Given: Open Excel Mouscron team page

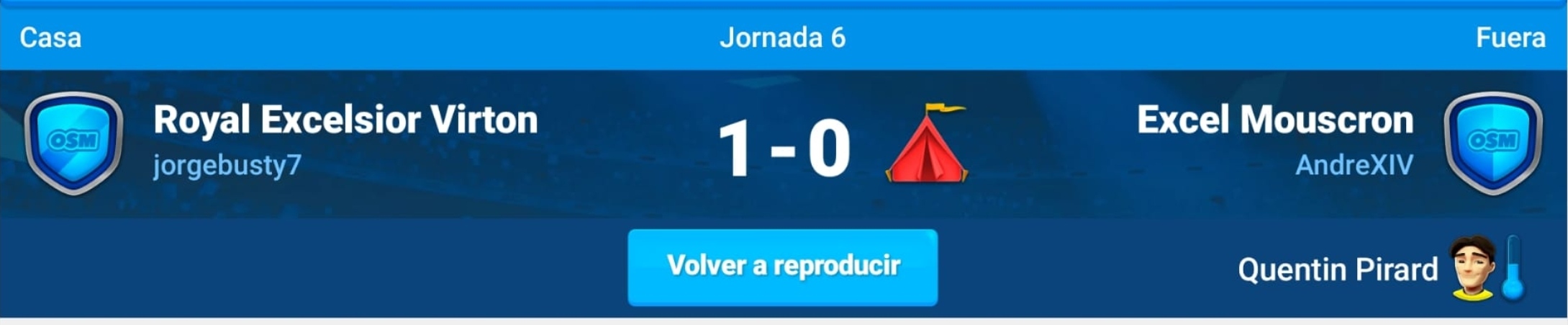Looking at the screenshot, I should (1274, 120).
